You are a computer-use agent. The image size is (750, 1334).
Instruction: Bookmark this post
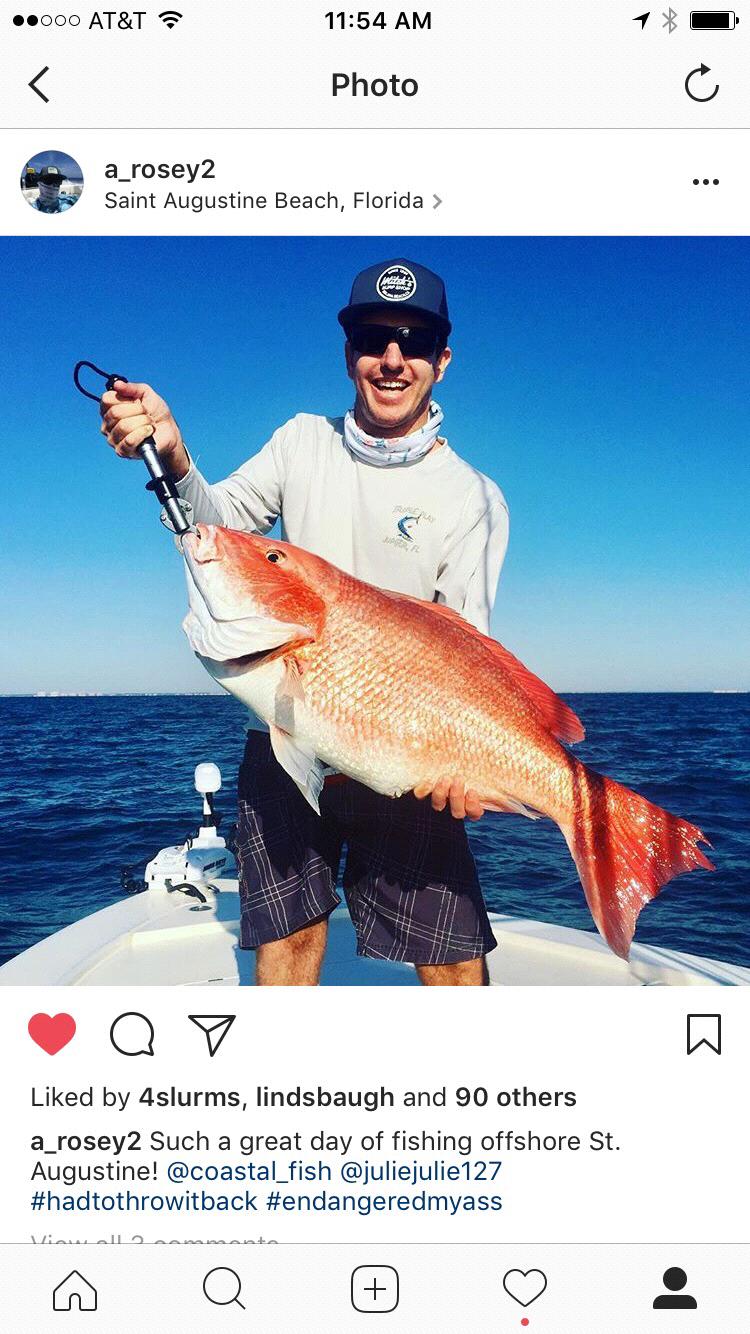tap(703, 1034)
